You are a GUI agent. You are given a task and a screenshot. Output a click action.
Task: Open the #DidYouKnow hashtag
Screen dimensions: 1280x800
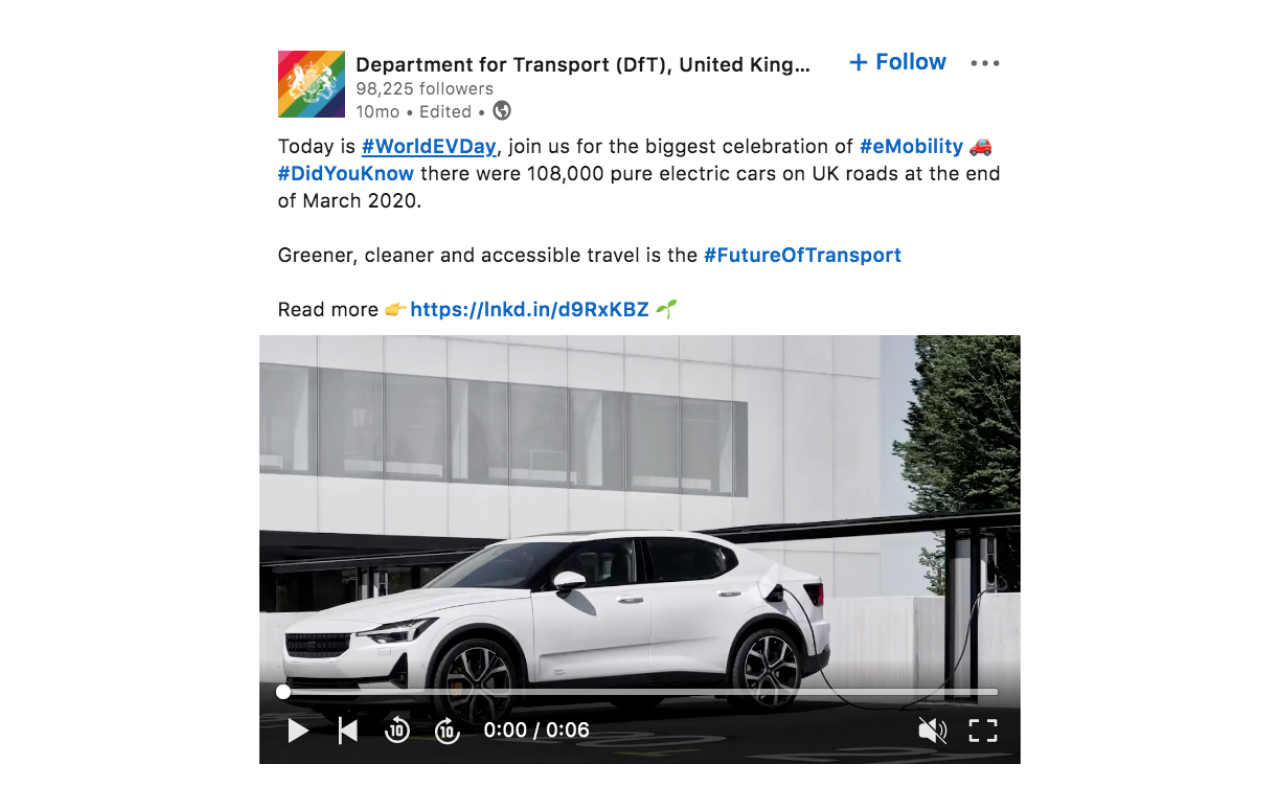(346, 173)
